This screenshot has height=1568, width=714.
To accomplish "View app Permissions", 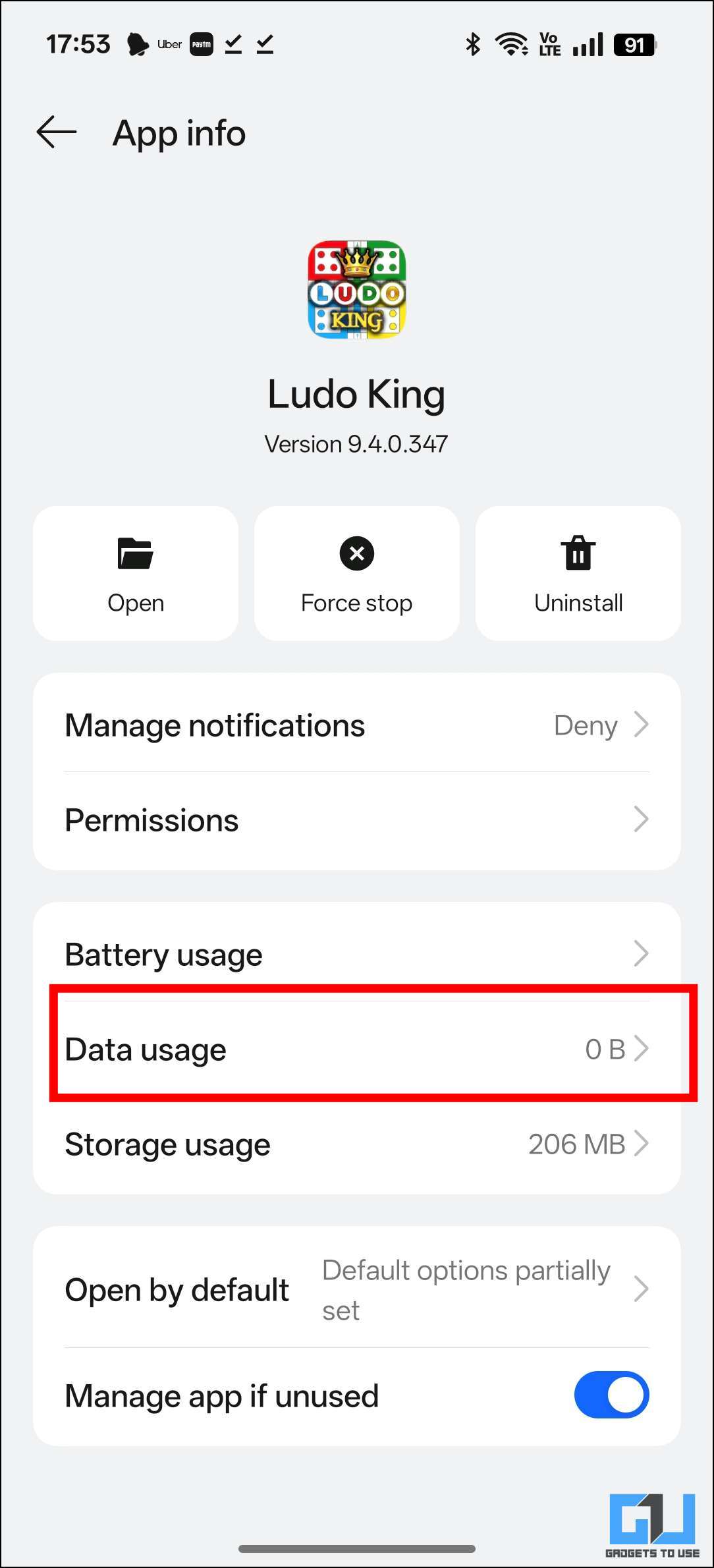I will point(357,820).
